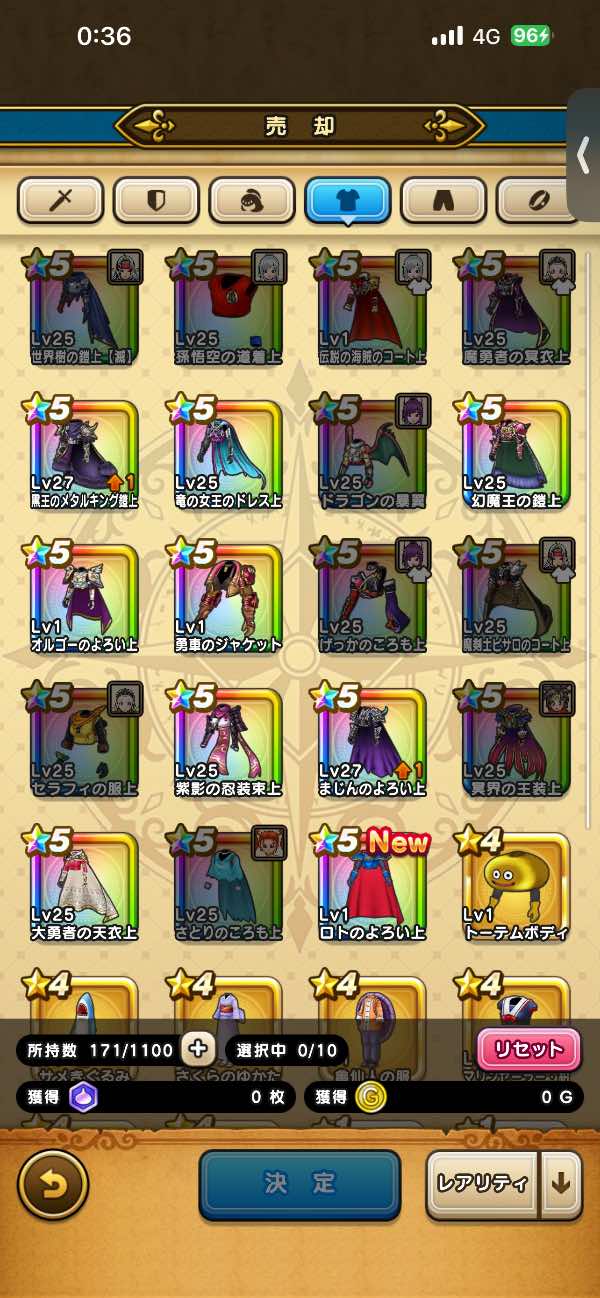Select 勇車のジャケット item
The width and height of the screenshot is (600, 1298).
228,597
